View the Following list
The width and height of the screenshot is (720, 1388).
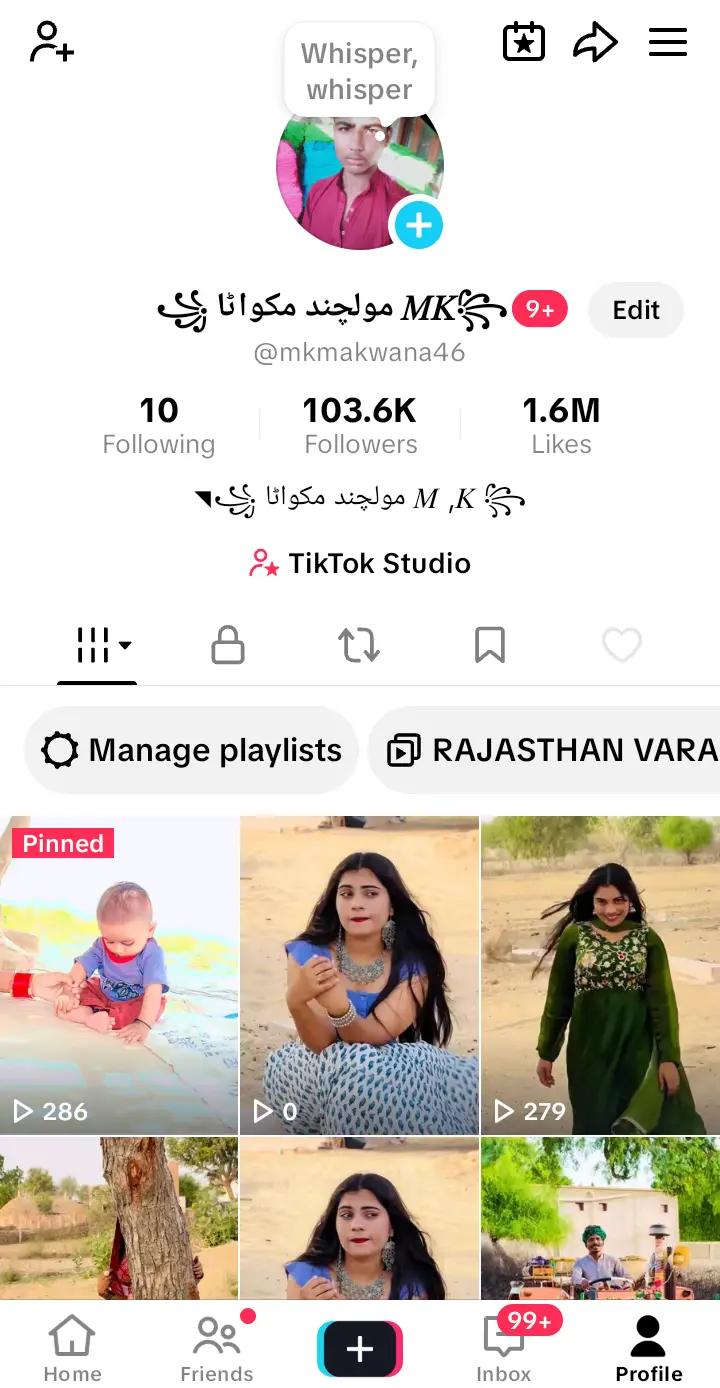click(159, 426)
